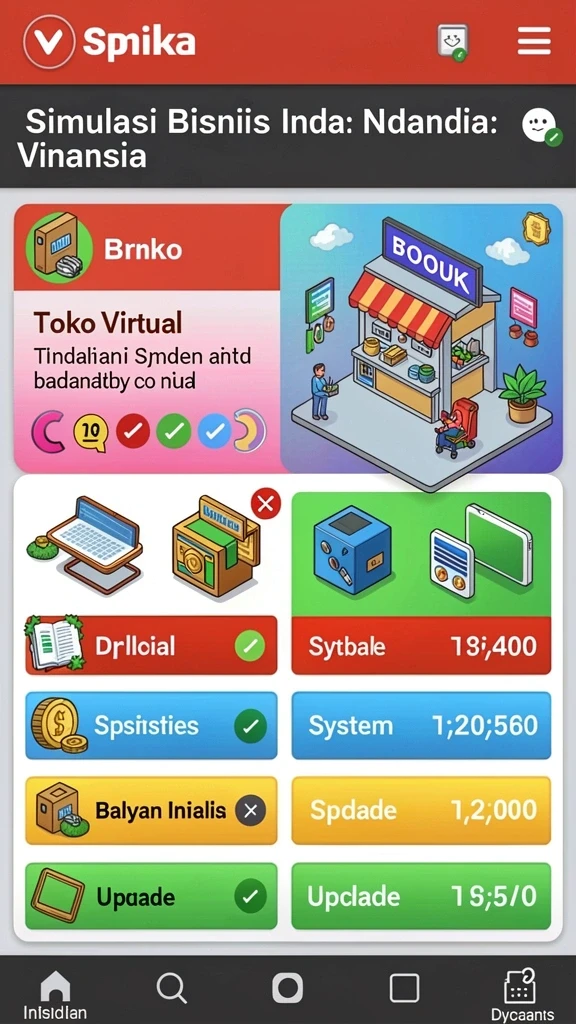Select the Drllcial red button
Screen dimensions: 576x1024
[x=151, y=645]
